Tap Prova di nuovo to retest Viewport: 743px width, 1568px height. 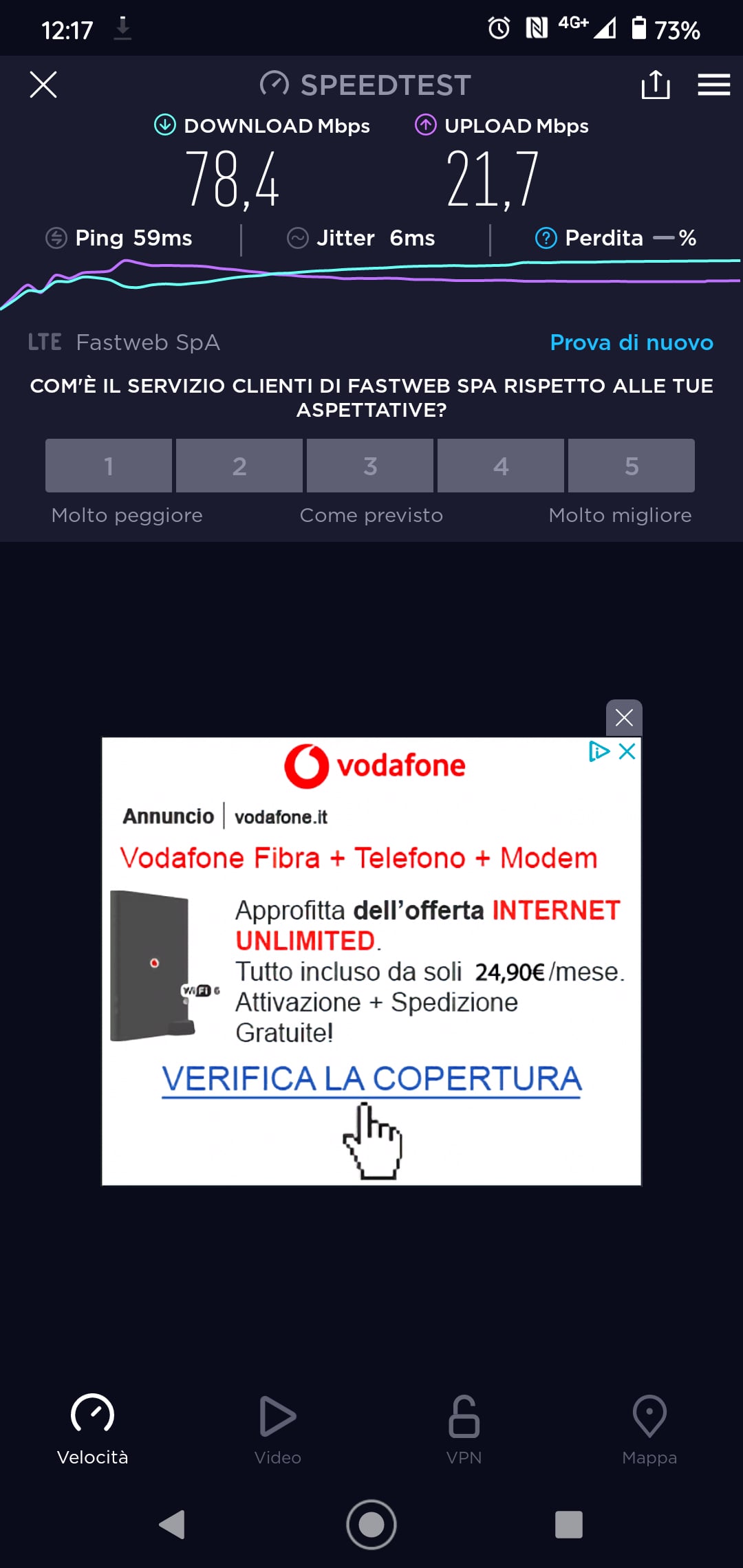point(631,342)
